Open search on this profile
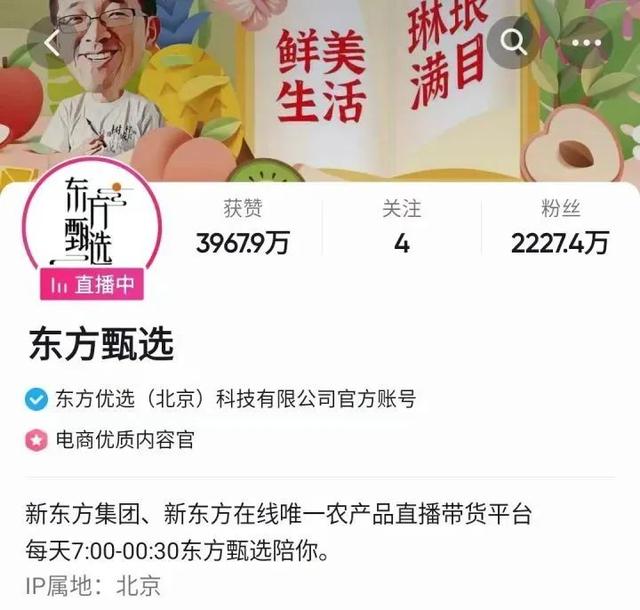The width and height of the screenshot is (640, 610). coord(514,42)
